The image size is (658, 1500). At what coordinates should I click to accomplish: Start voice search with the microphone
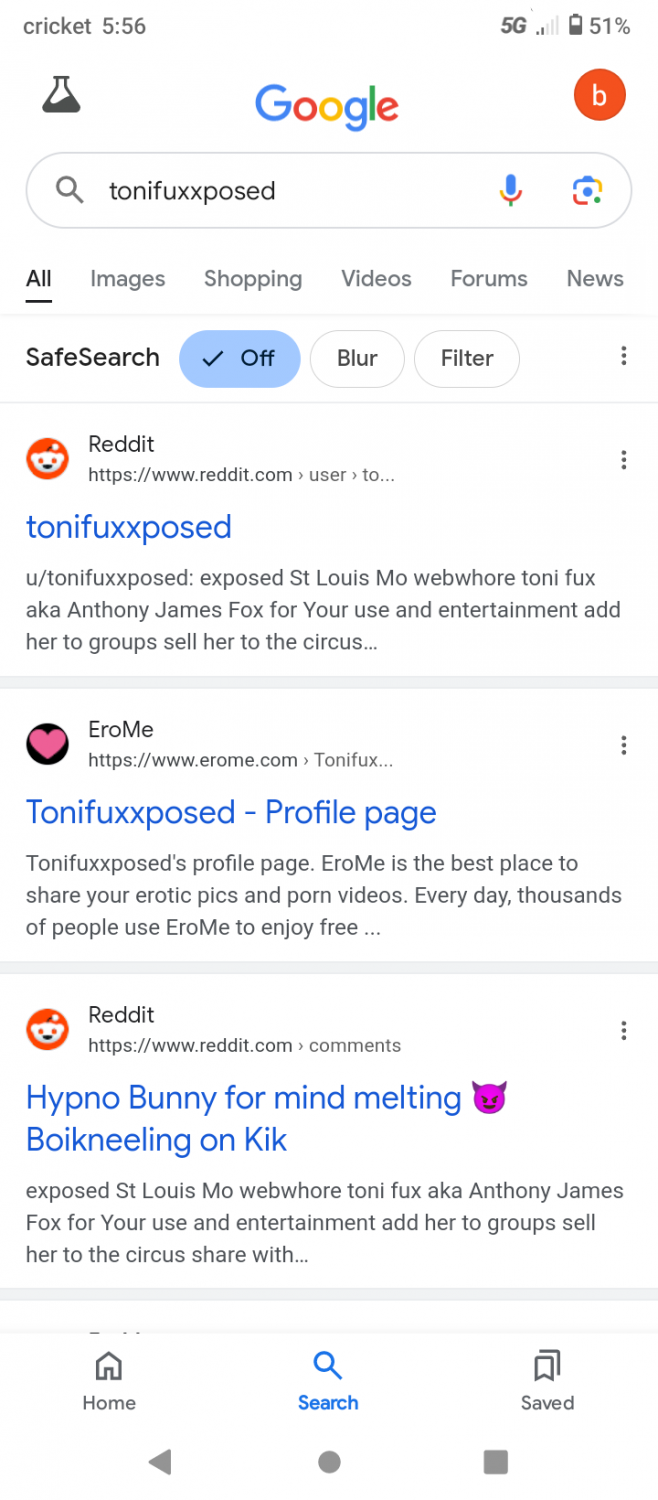coord(511,190)
